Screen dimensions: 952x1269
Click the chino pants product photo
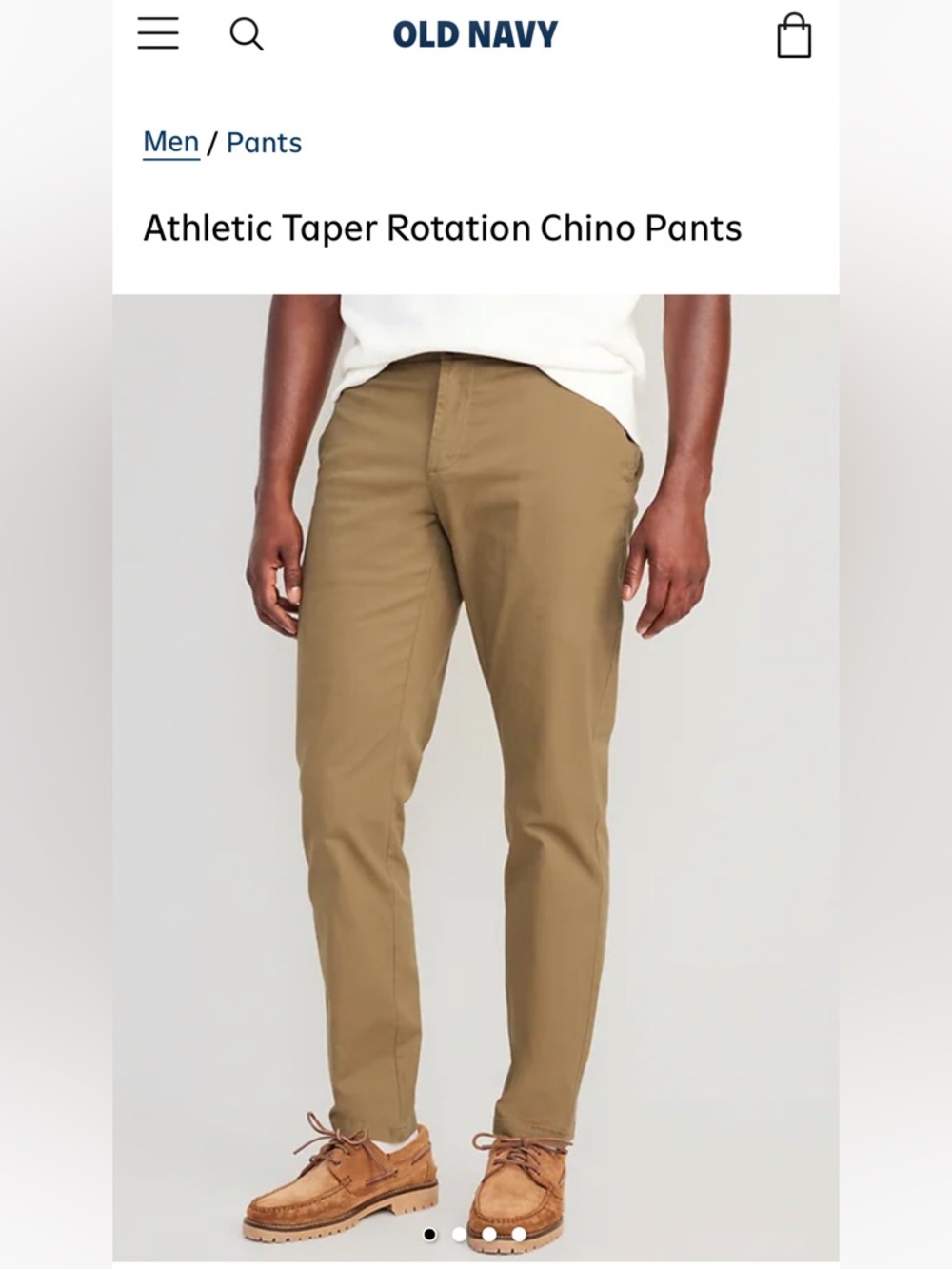click(476, 762)
